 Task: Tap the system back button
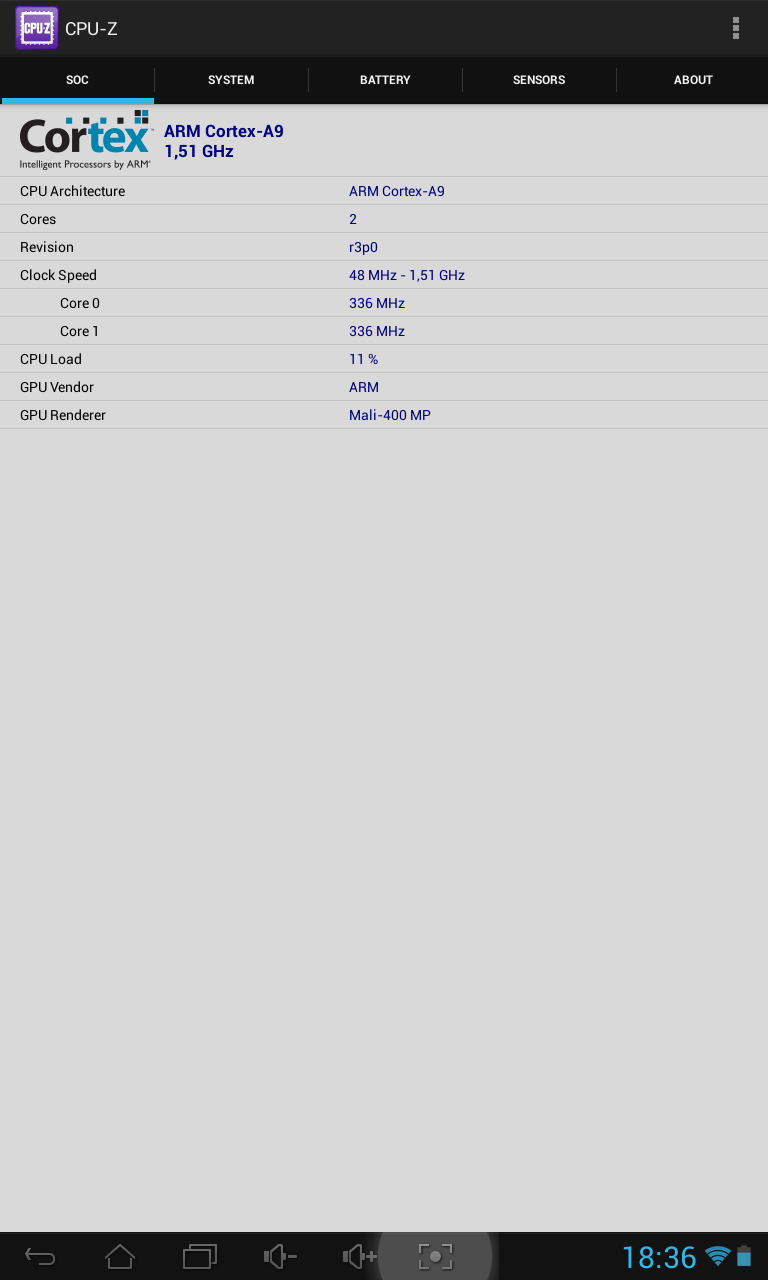40,1256
